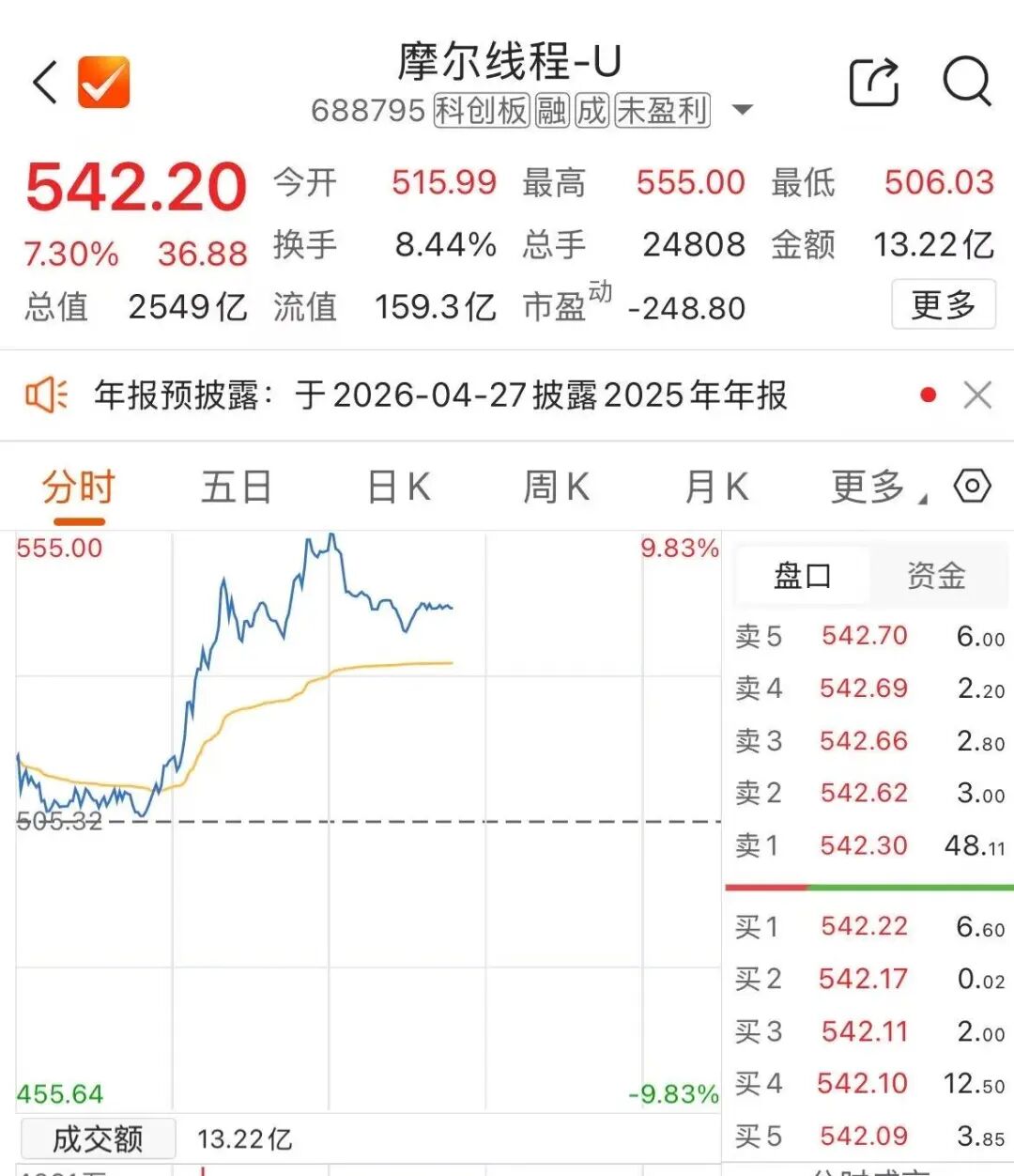Tap the 成交额 indicator selector

[x=98, y=1139]
